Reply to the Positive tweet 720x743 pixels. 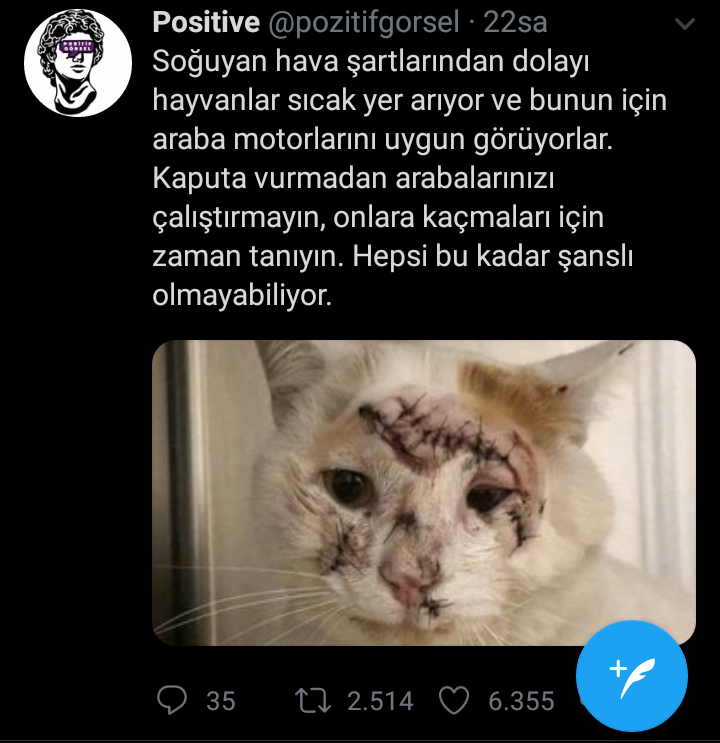click(173, 700)
